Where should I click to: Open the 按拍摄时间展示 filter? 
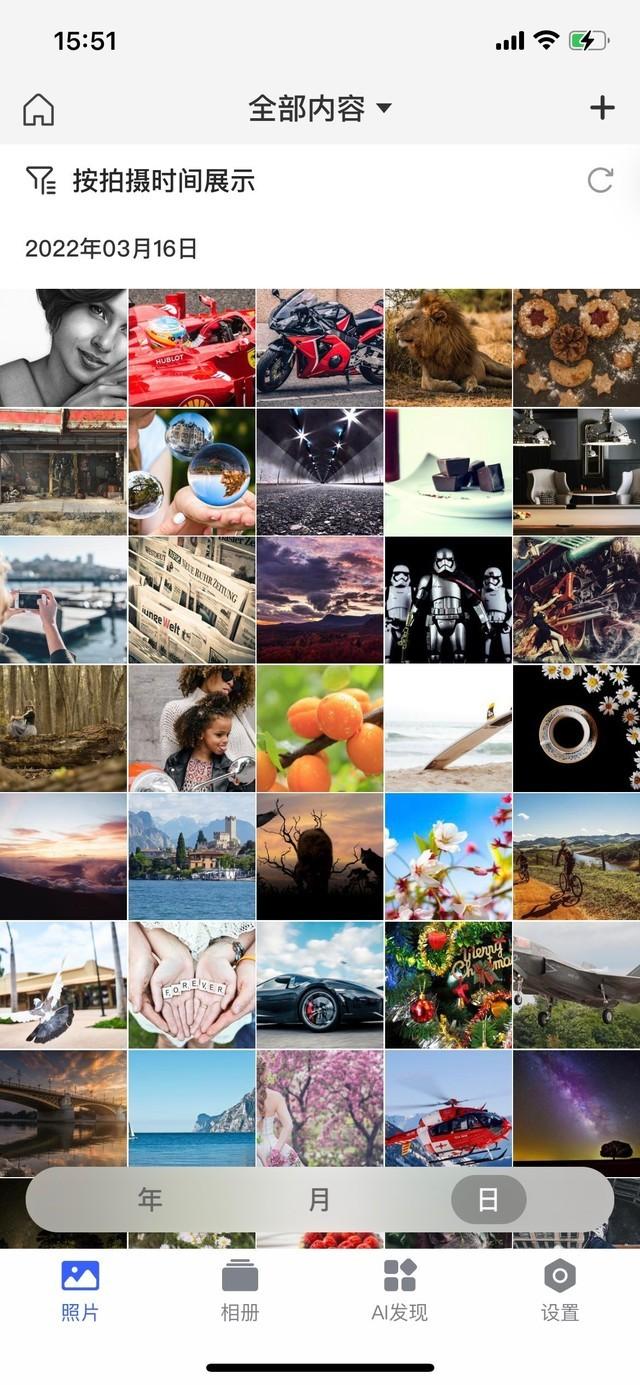coord(141,181)
